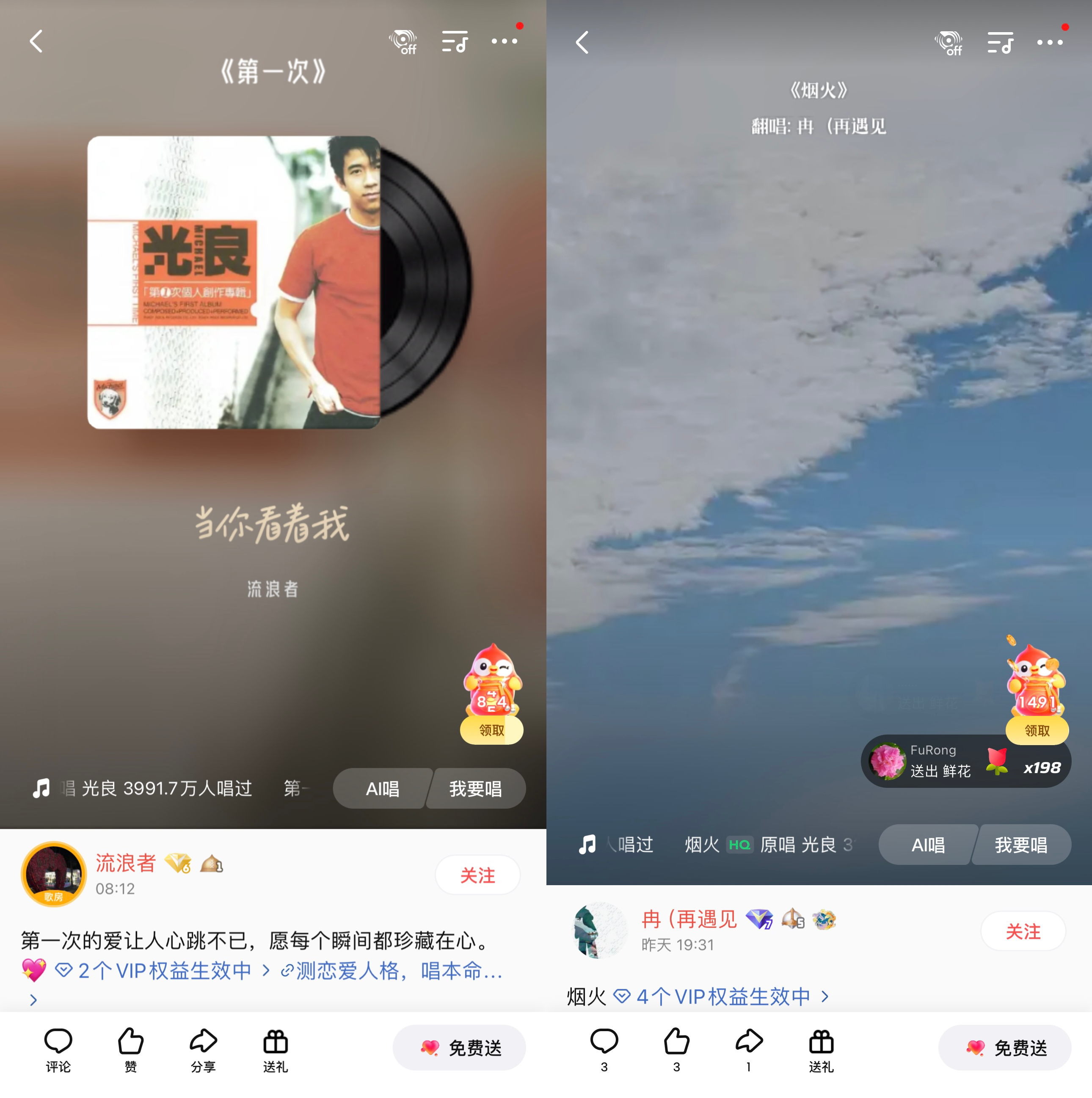Tap 免费送 under 烟火 post
Image resolution: width=1092 pixels, height=1098 pixels.
coord(1004,1047)
